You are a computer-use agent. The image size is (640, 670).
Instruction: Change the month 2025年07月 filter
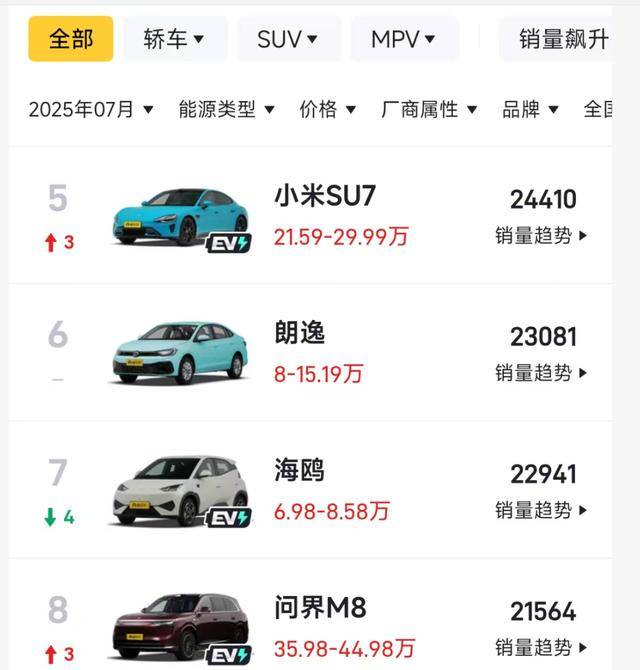91,109
